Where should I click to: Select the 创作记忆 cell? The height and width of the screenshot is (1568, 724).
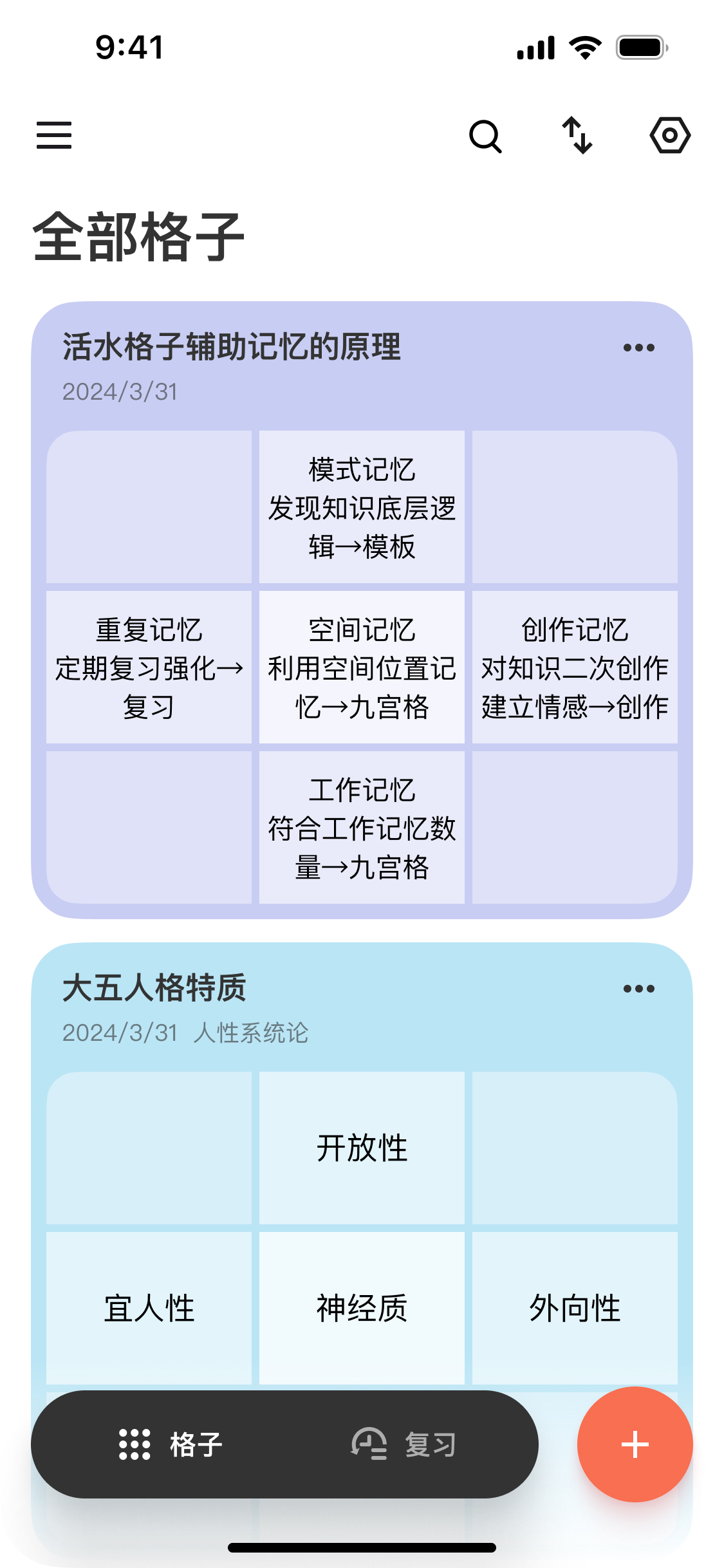coord(575,667)
